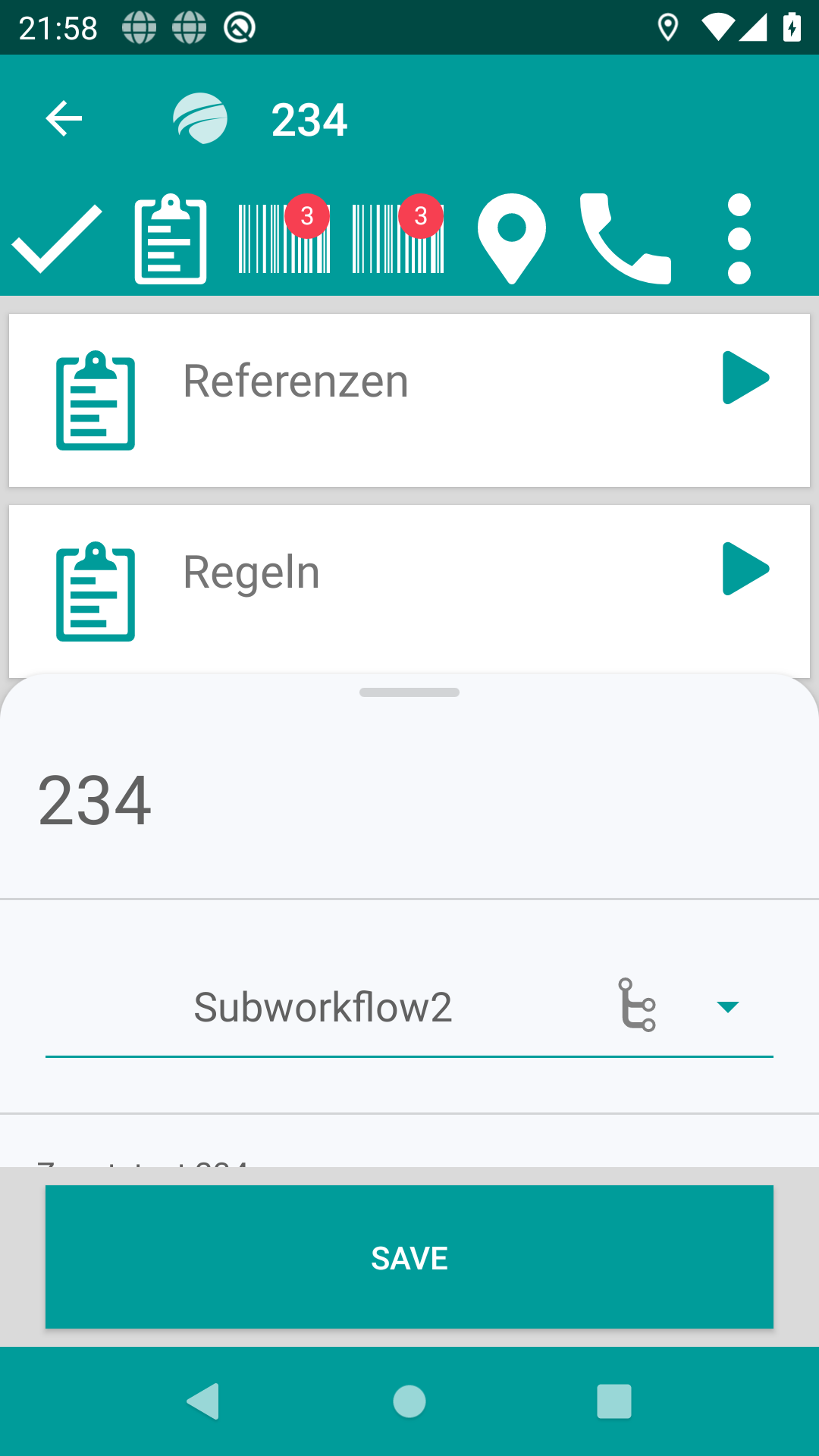Tap the system back button
The width and height of the screenshot is (819, 1456).
click(203, 1401)
